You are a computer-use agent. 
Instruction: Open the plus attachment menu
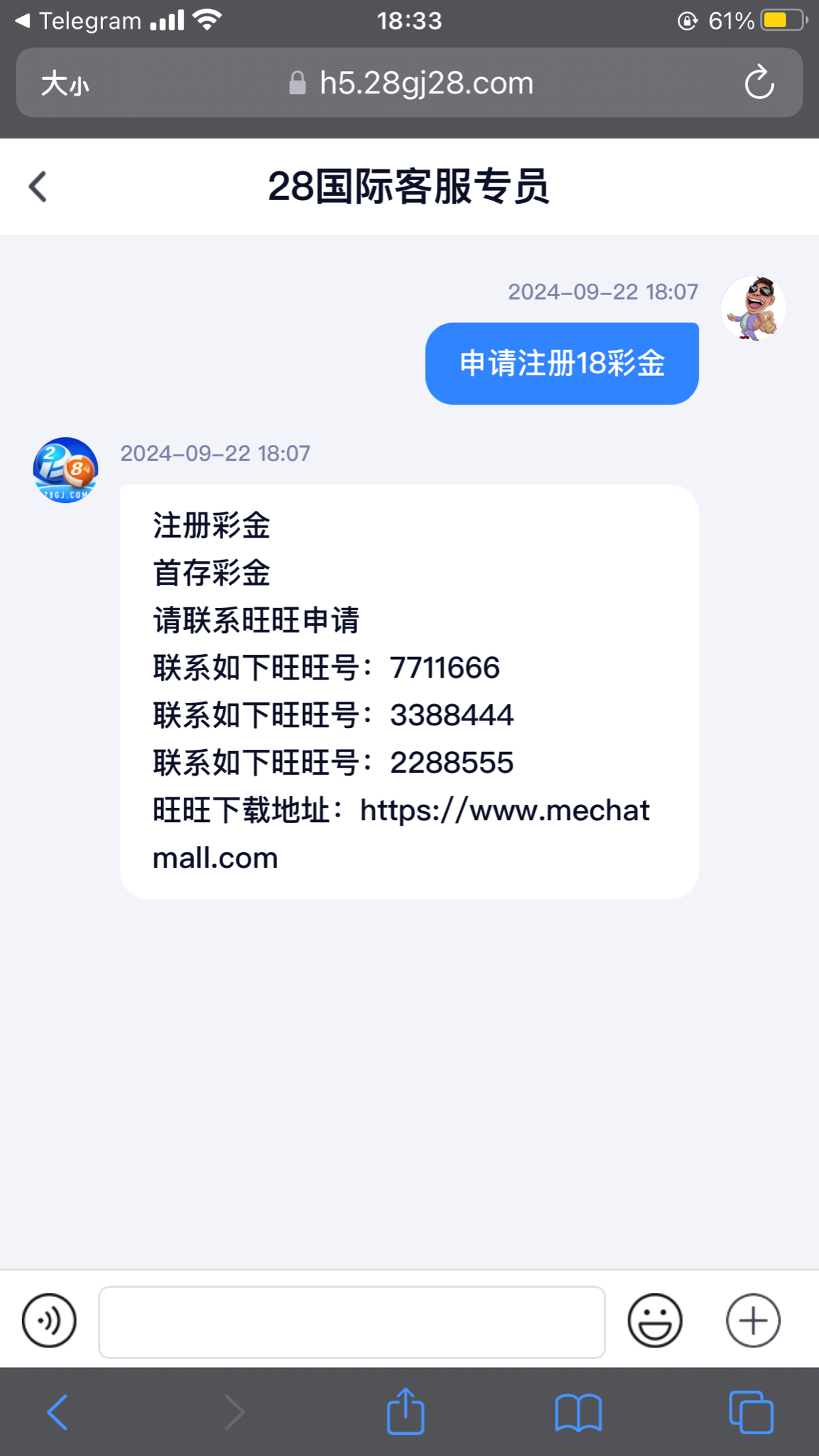[753, 1321]
